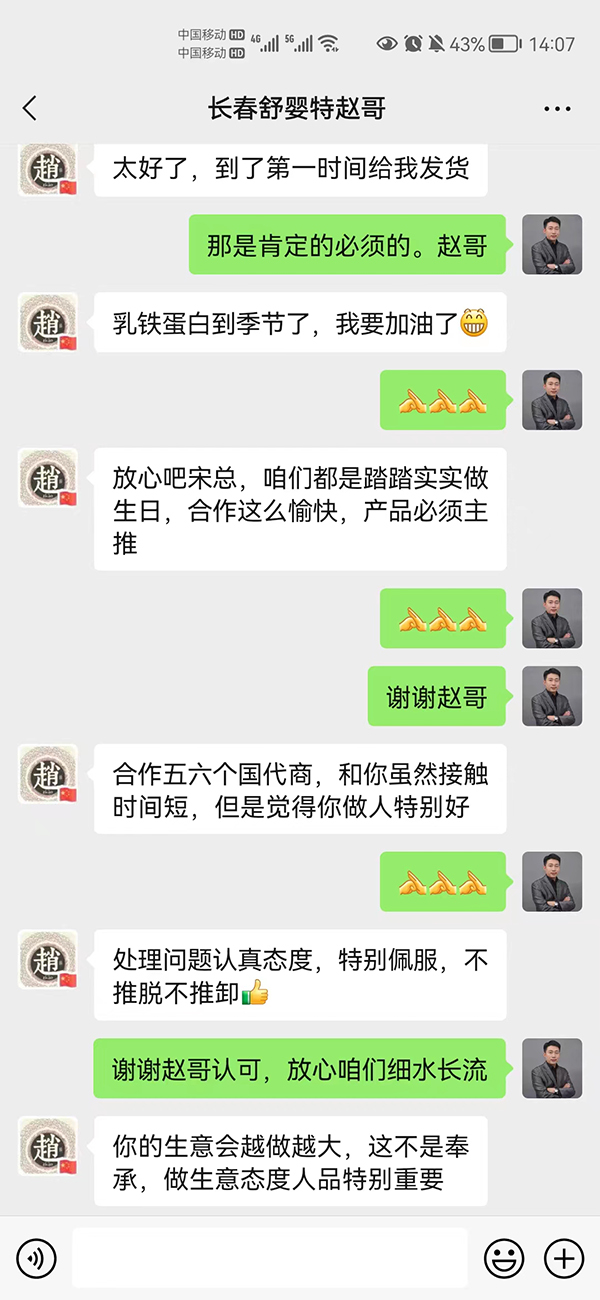Image resolution: width=600 pixels, height=1300 pixels.
Task: Switch to voice message input
Action: tap(37, 1258)
